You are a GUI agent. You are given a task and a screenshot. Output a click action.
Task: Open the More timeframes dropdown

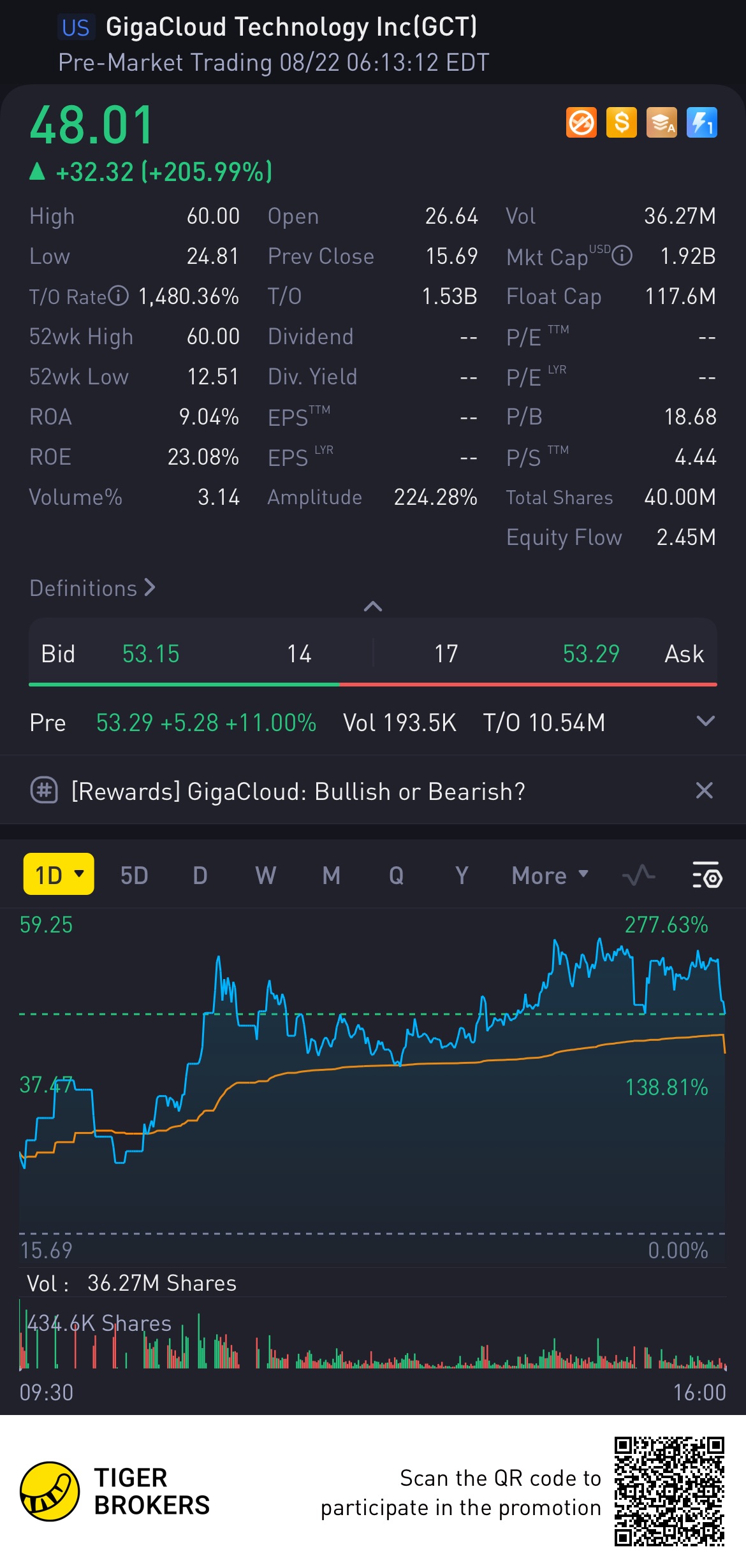click(x=550, y=876)
